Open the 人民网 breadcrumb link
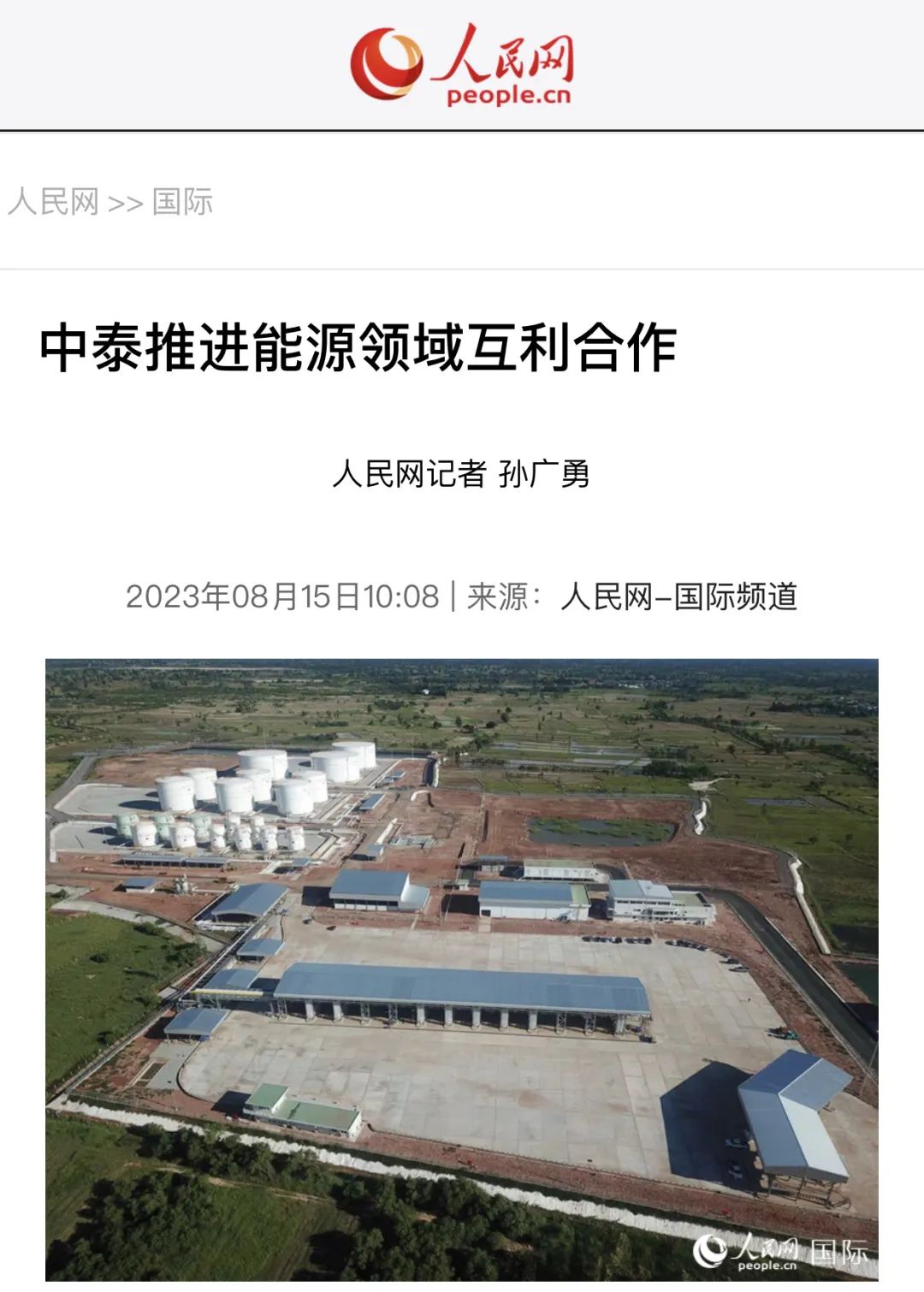The height and width of the screenshot is (1292, 924). (x=53, y=202)
